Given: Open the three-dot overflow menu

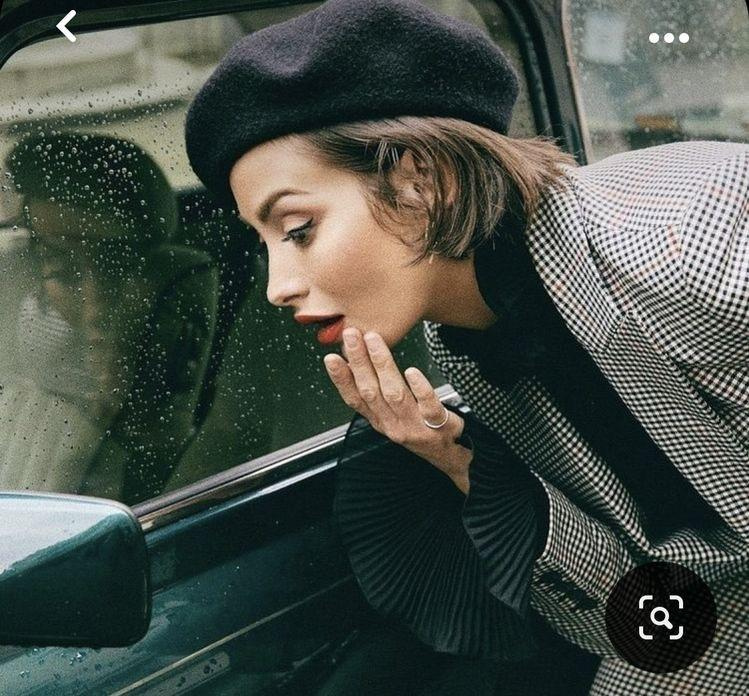Looking at the screenshot, I should pyautogui.click(x=668, y=38).
